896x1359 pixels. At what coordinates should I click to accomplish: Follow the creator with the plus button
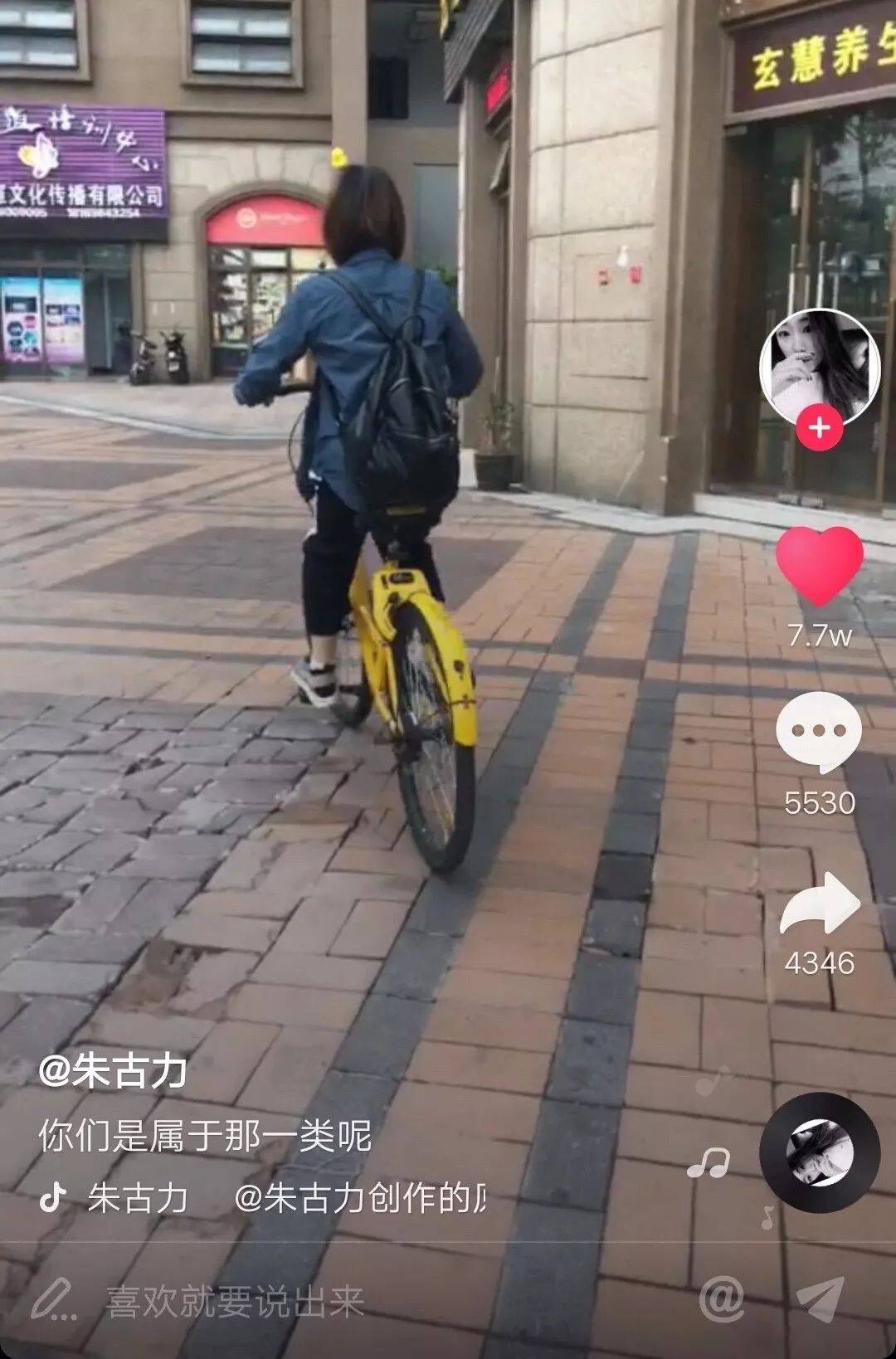point(819,427)
